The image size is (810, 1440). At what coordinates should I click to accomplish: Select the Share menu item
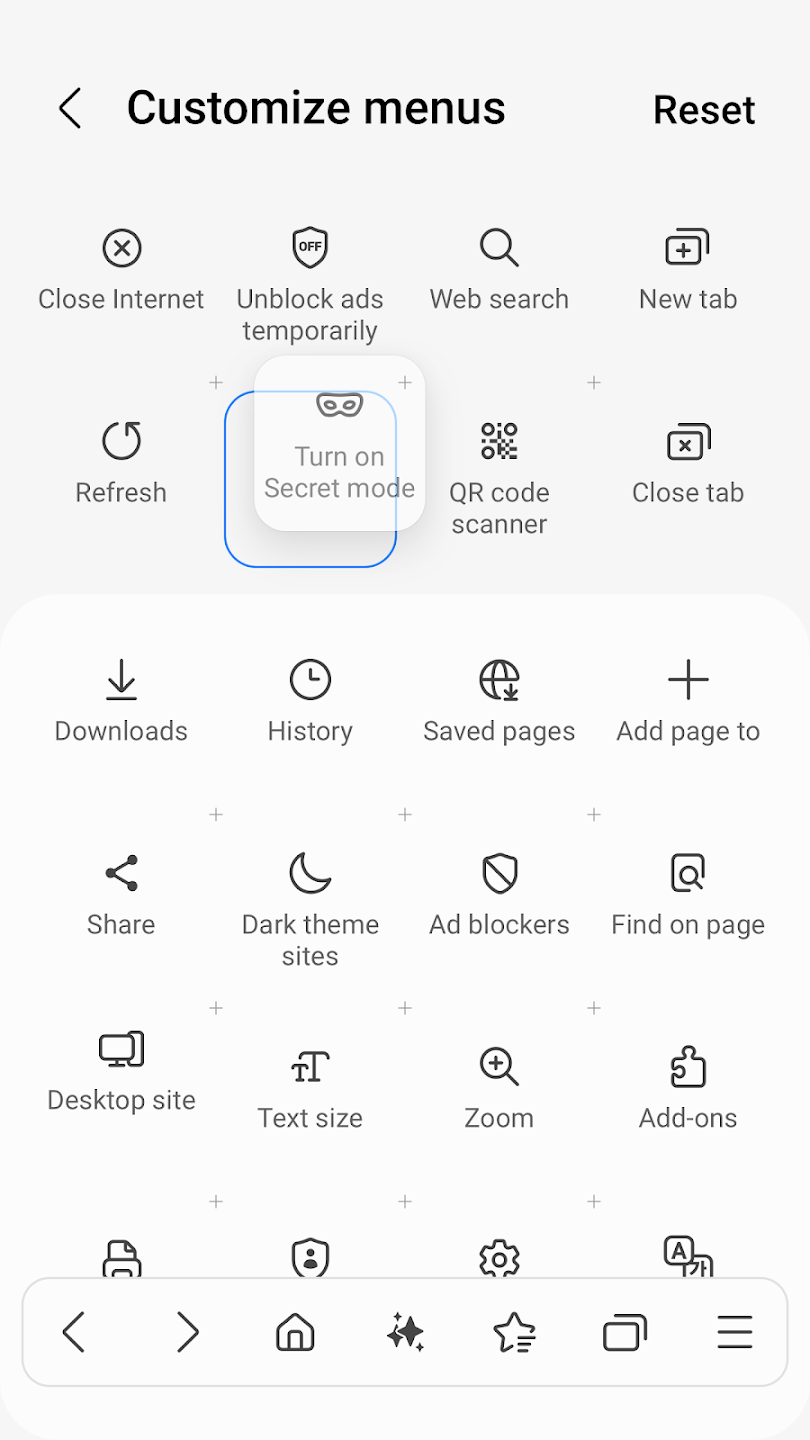121,895
